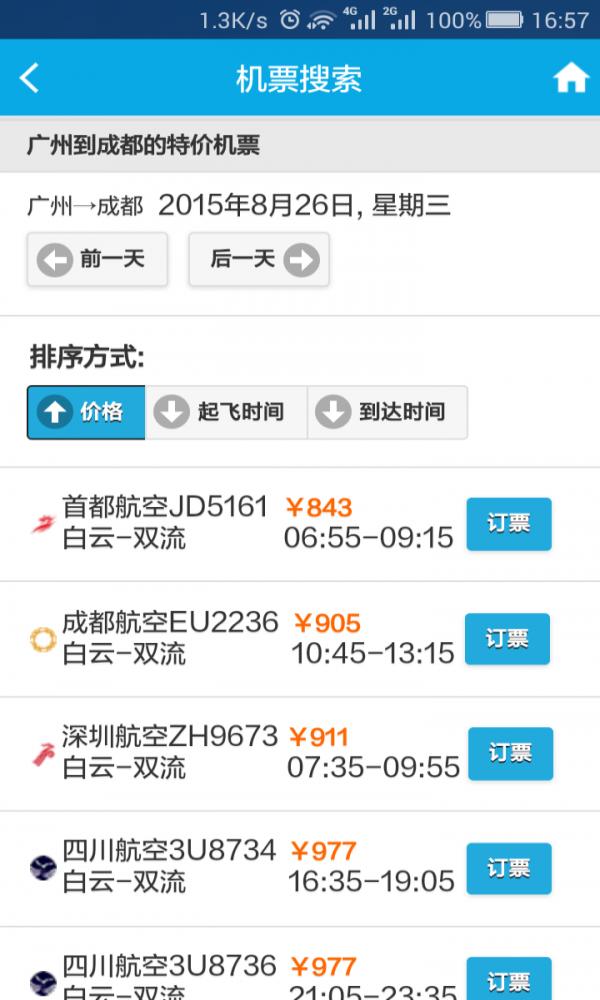Book 成都航空EU2236 with the 订票 button

[508, 639]
